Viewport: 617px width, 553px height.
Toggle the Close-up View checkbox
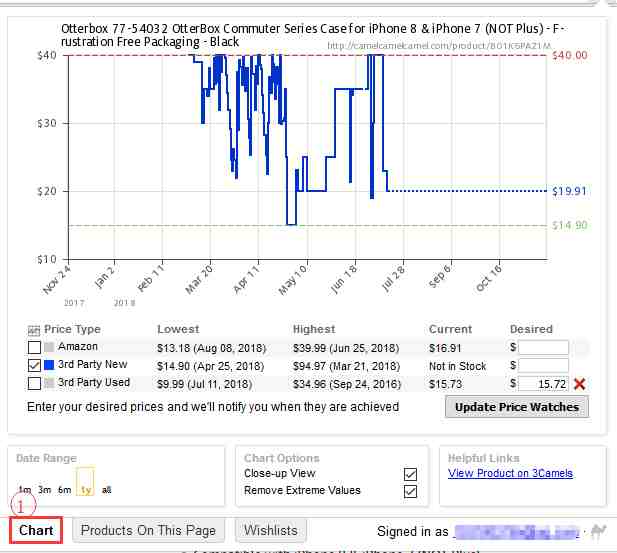[410, 474]
